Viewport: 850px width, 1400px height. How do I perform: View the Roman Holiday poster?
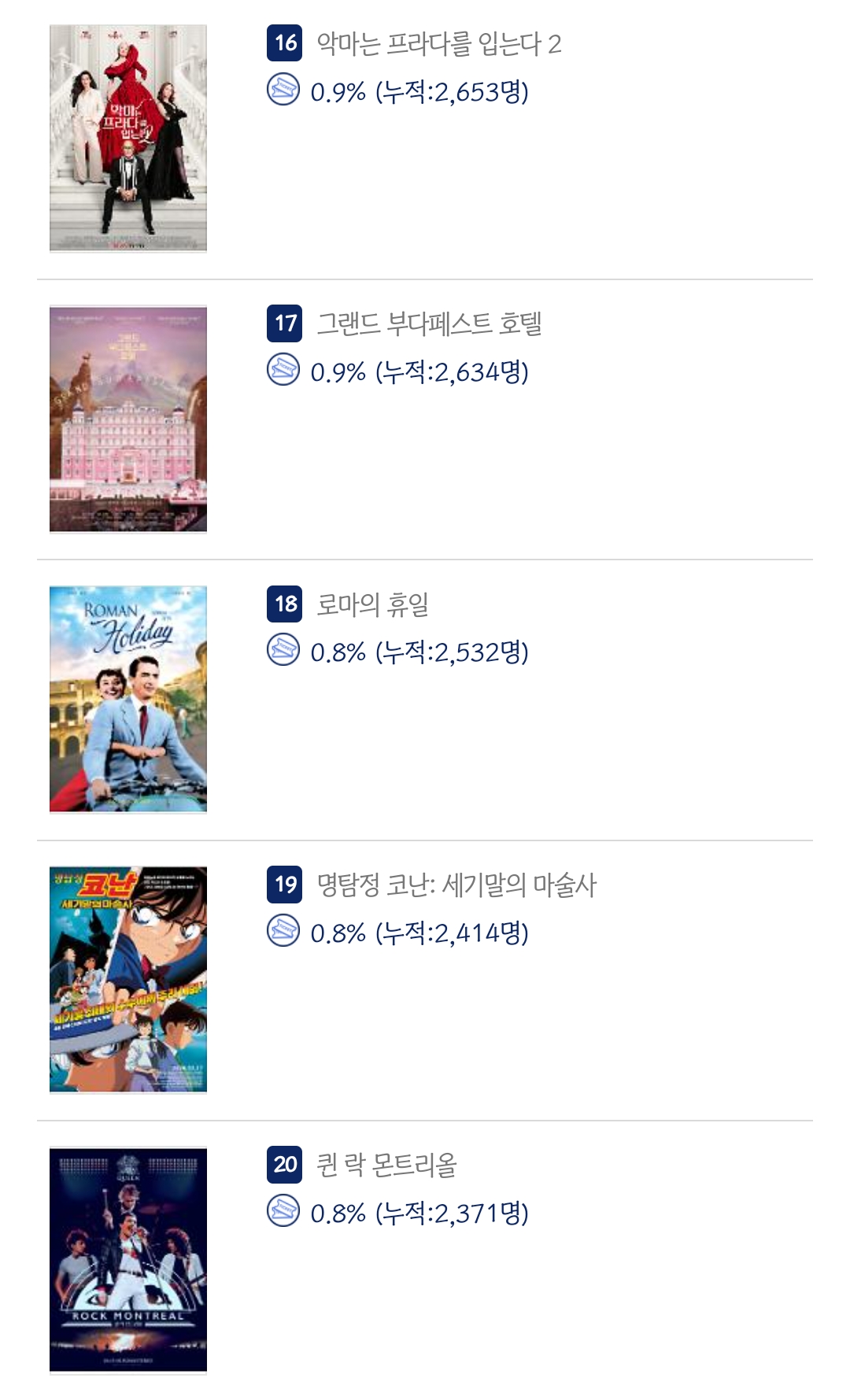pyautogui.click(x=128, y=699)
